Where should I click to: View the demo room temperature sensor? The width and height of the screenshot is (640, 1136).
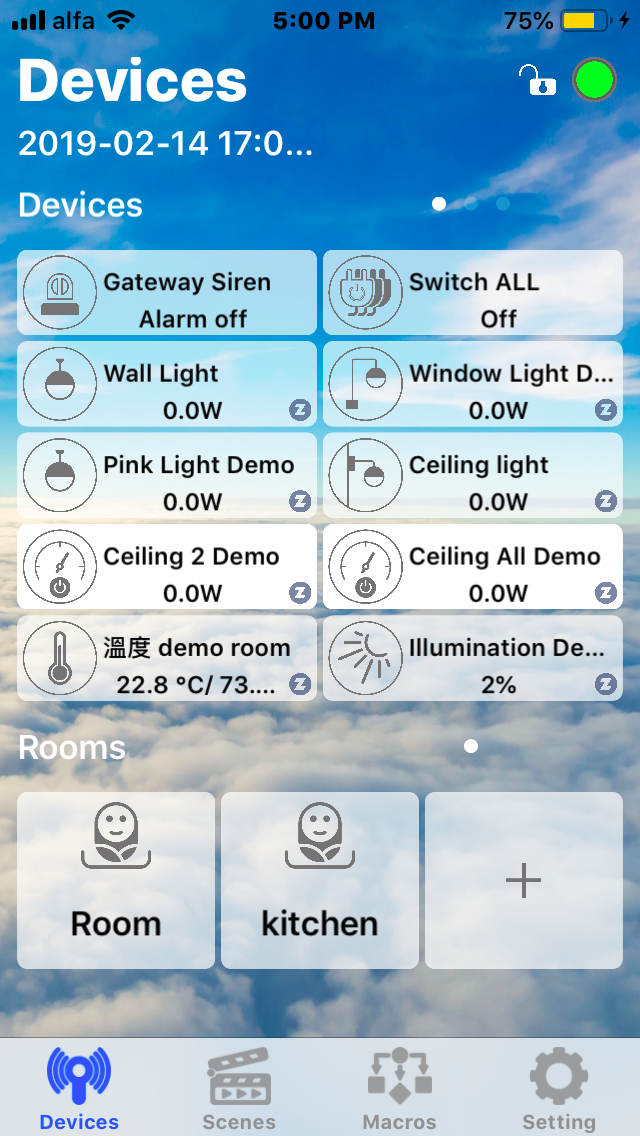tap(167, 658)
